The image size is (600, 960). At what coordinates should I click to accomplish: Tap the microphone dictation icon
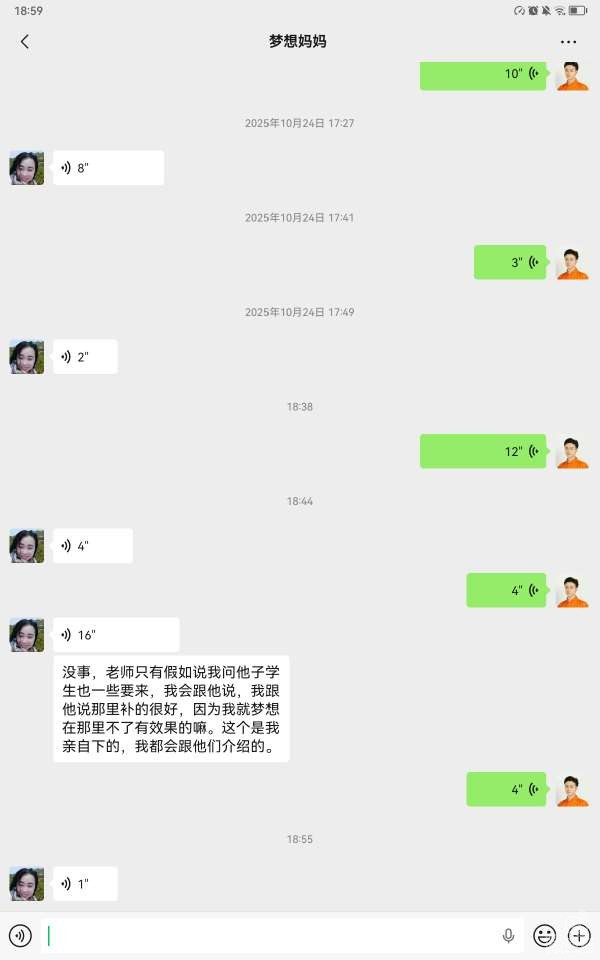click(x=508, y=936)
